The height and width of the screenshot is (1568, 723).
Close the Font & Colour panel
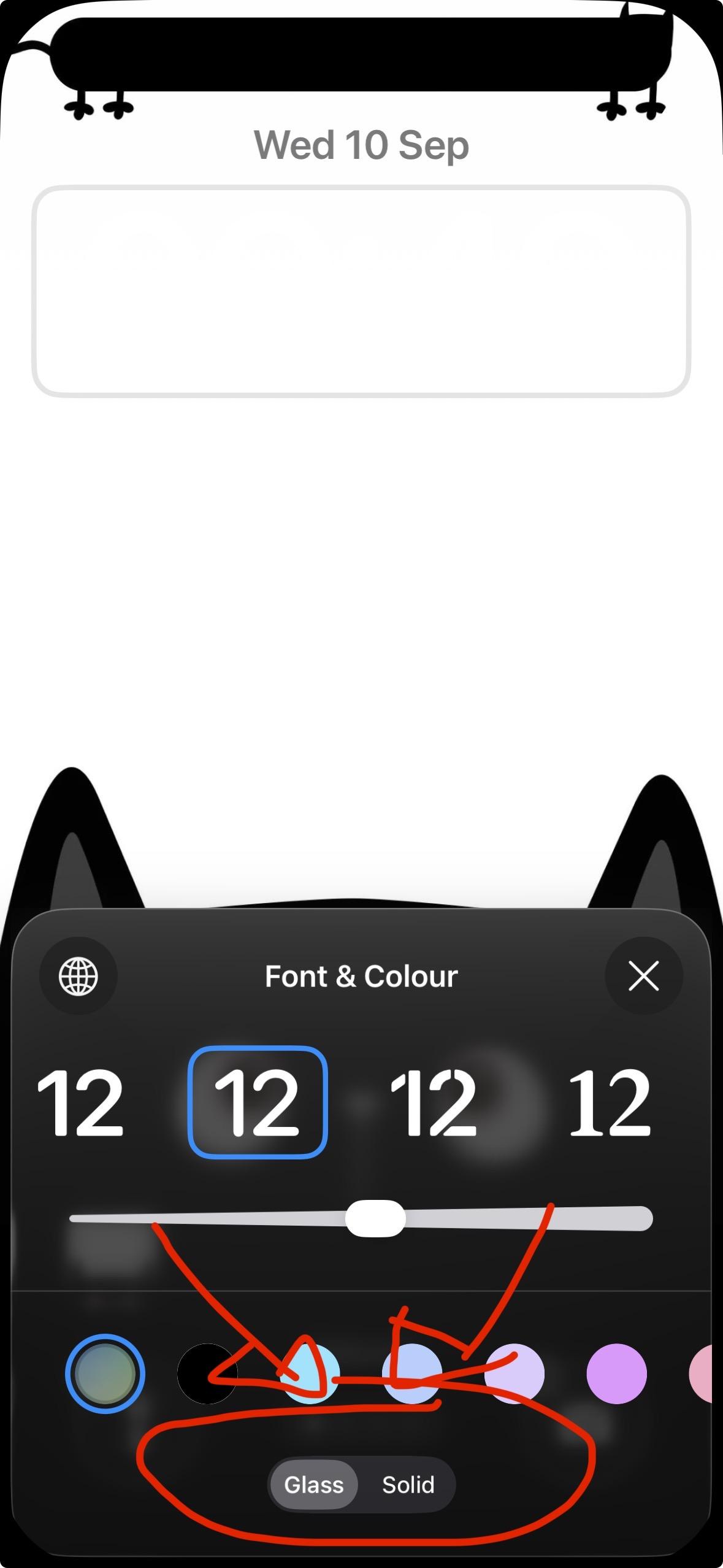point(643,975)
